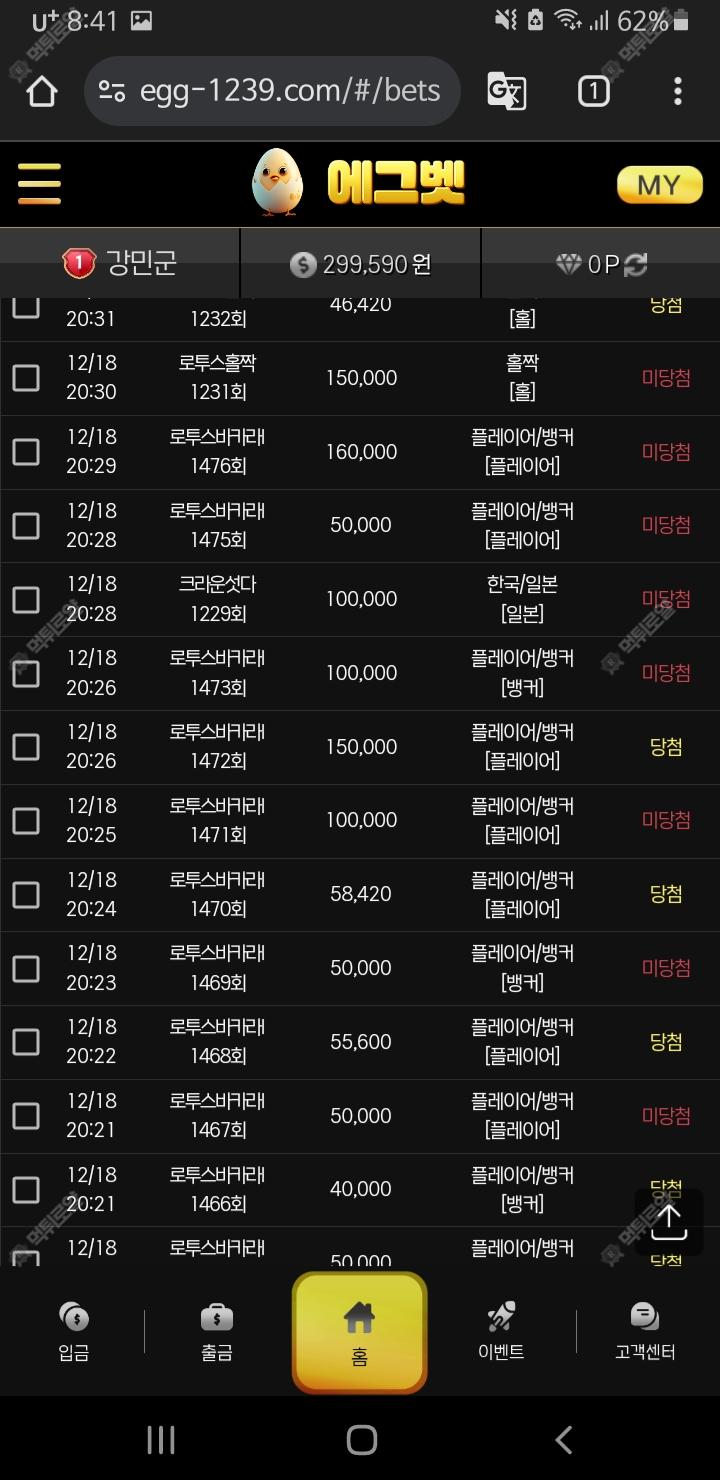Go to the 출금 withdrawal tab
The height and width of the screenshot is (1480, 720).
coord(217,1332)
